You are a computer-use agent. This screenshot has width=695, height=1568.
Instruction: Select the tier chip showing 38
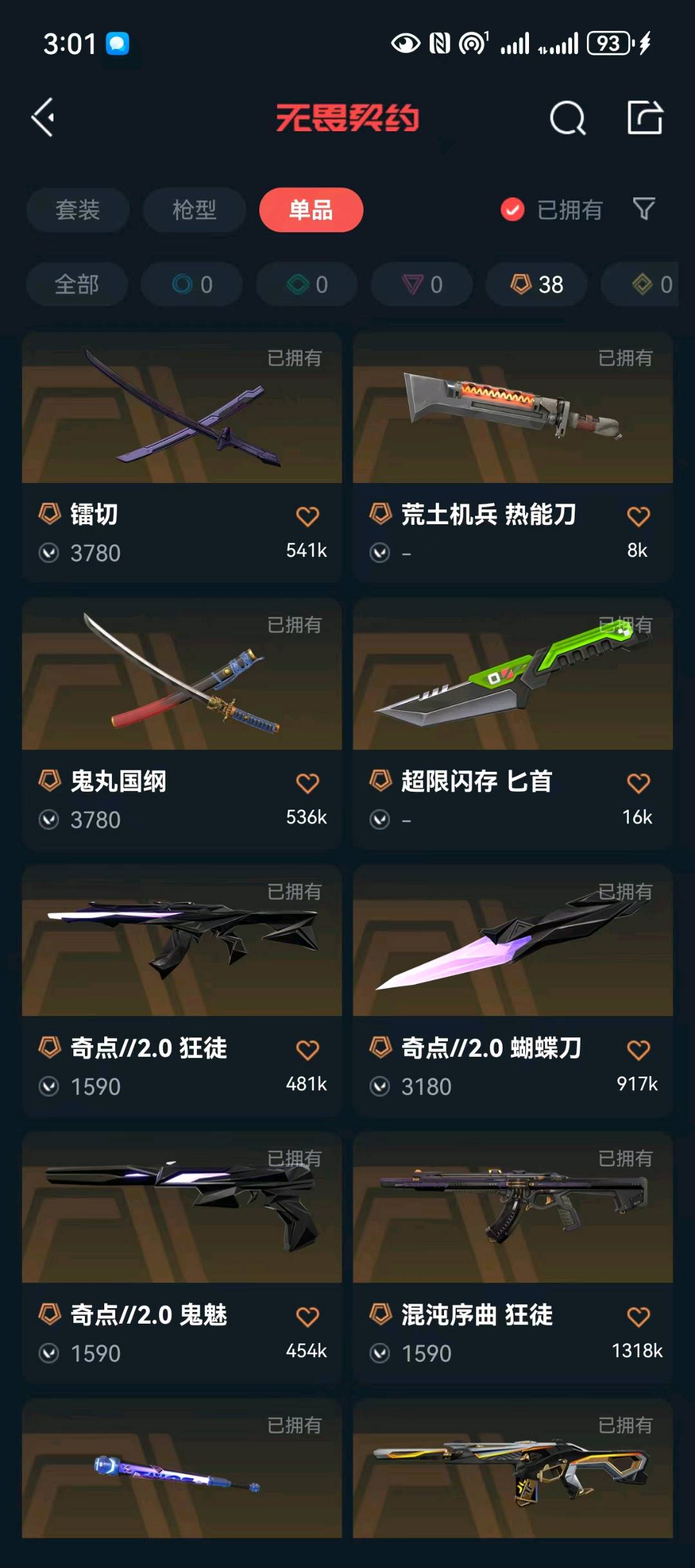[x=536, y=284]
